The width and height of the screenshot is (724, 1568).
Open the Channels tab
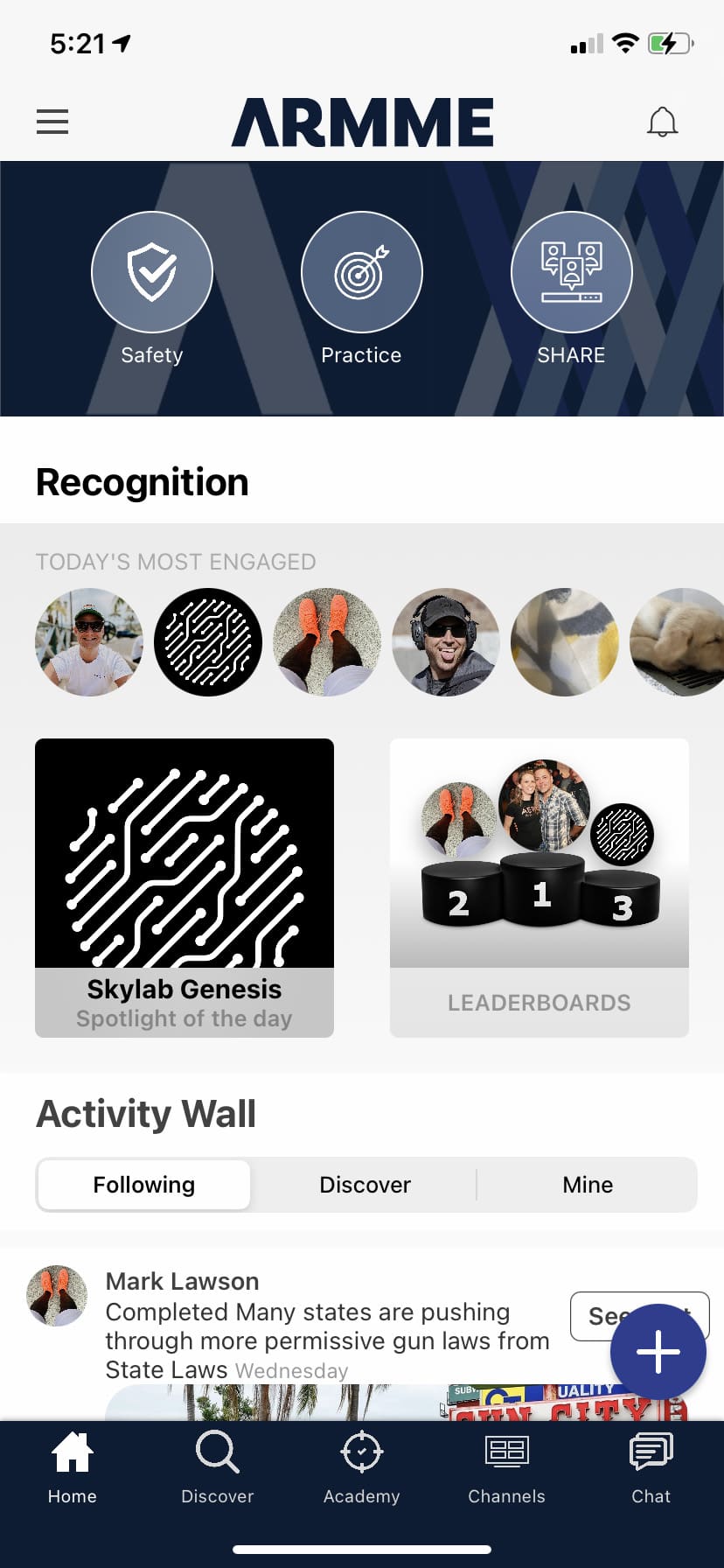pyautogui.click(x=506, y=1467)
